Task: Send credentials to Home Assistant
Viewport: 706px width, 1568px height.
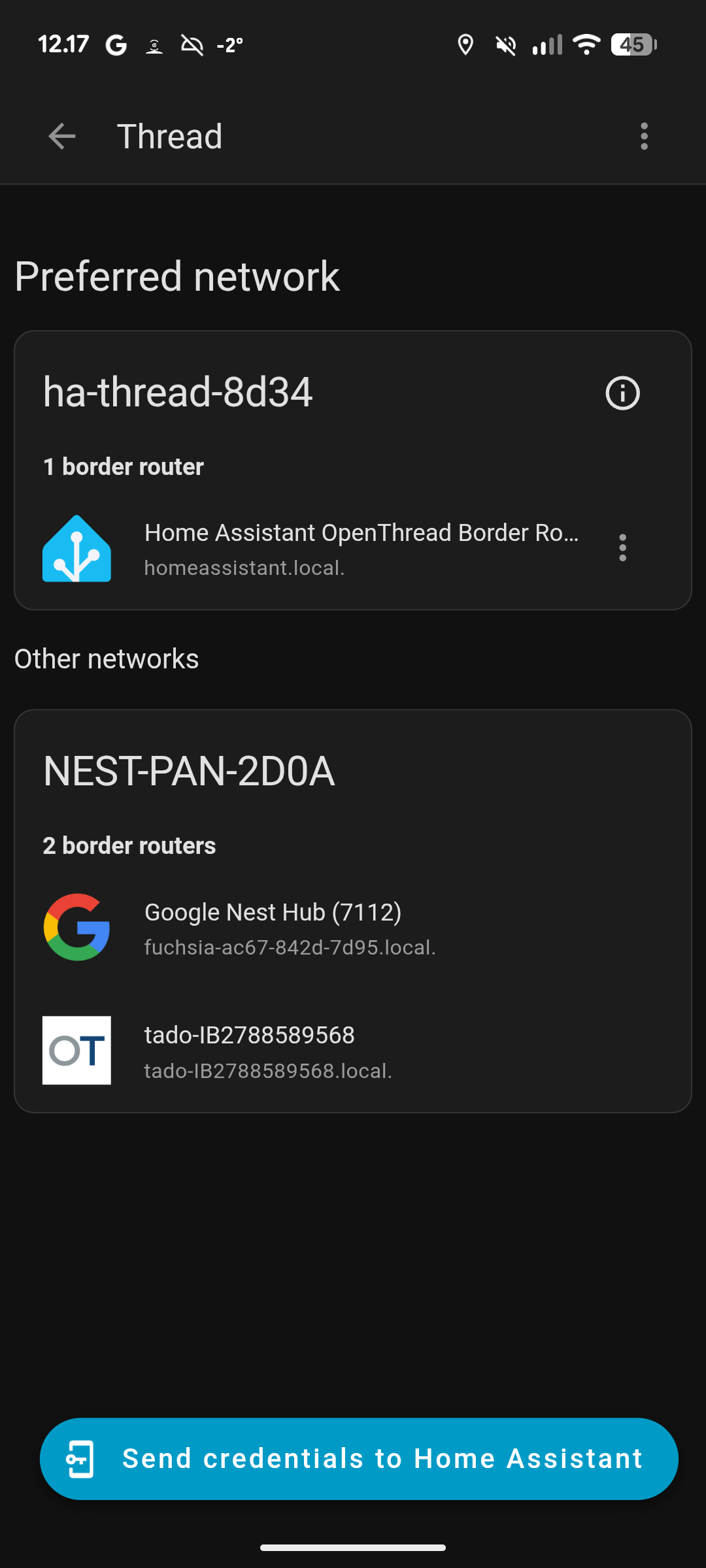Action: pos(359,1458)
